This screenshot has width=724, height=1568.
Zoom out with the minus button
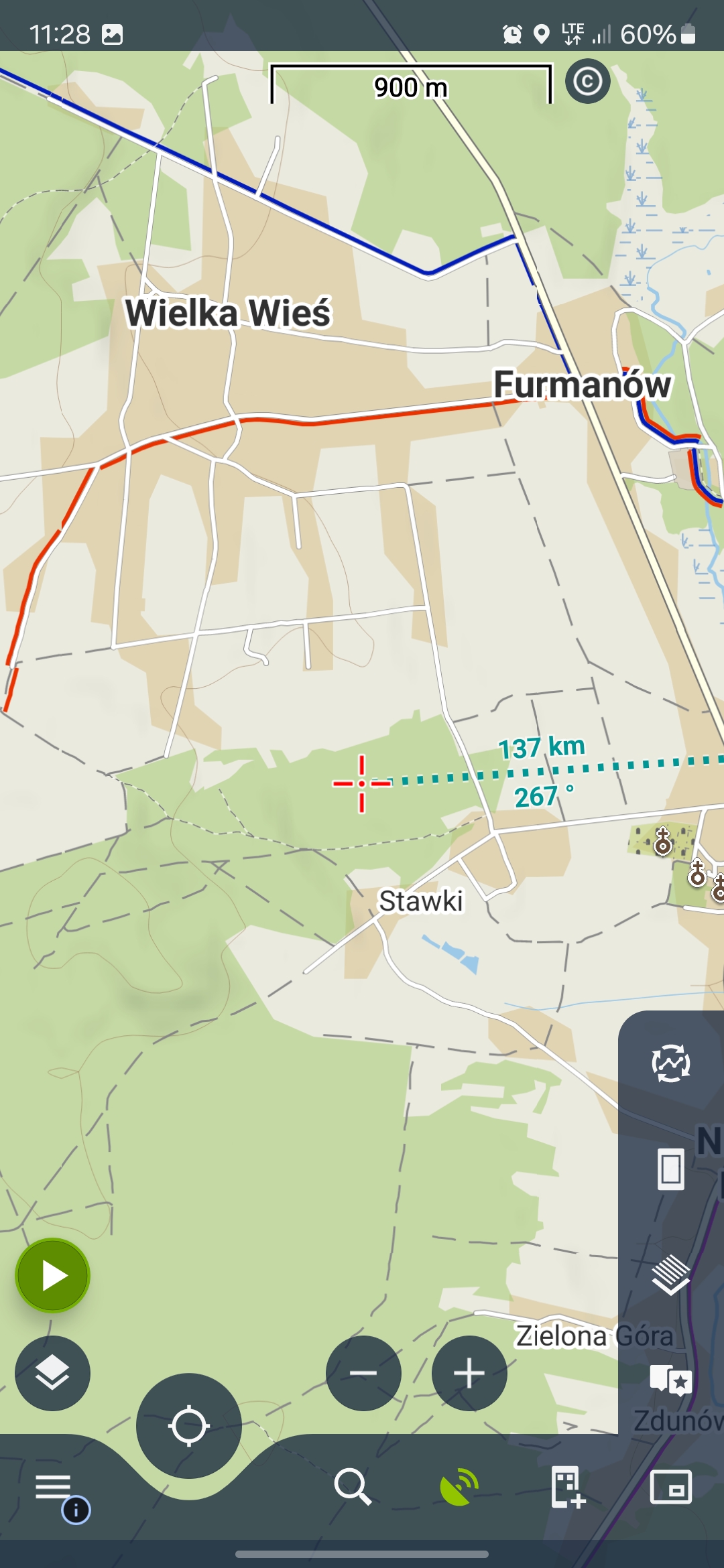363,1373
